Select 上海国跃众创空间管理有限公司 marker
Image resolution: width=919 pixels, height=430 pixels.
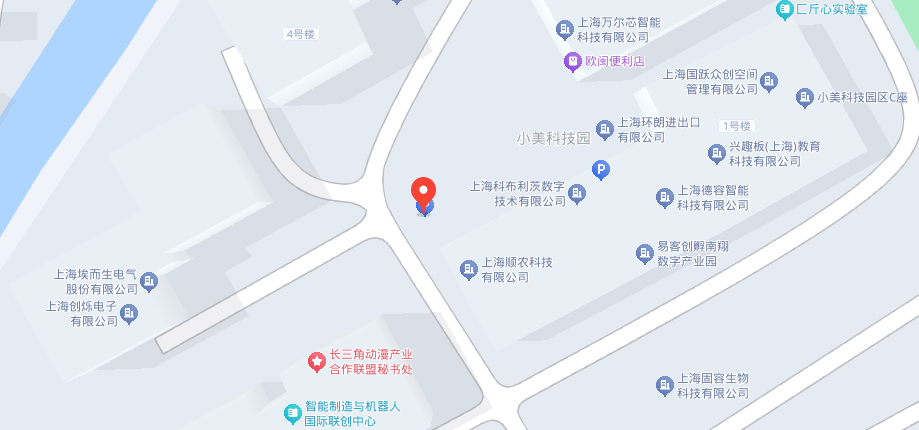tap(770, 81)
